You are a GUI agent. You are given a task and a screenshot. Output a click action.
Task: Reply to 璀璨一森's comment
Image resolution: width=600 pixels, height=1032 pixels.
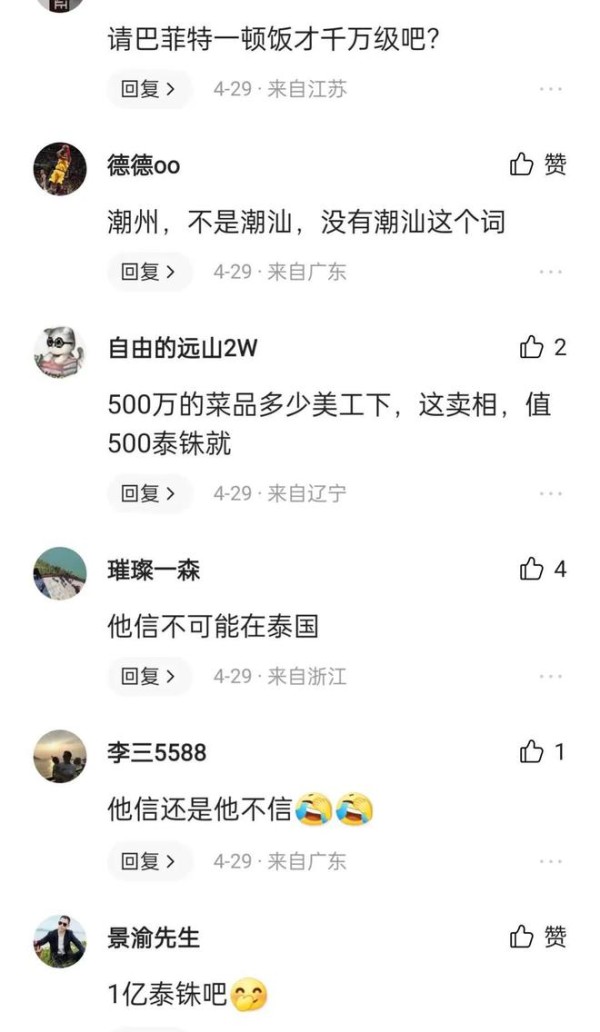149,676
